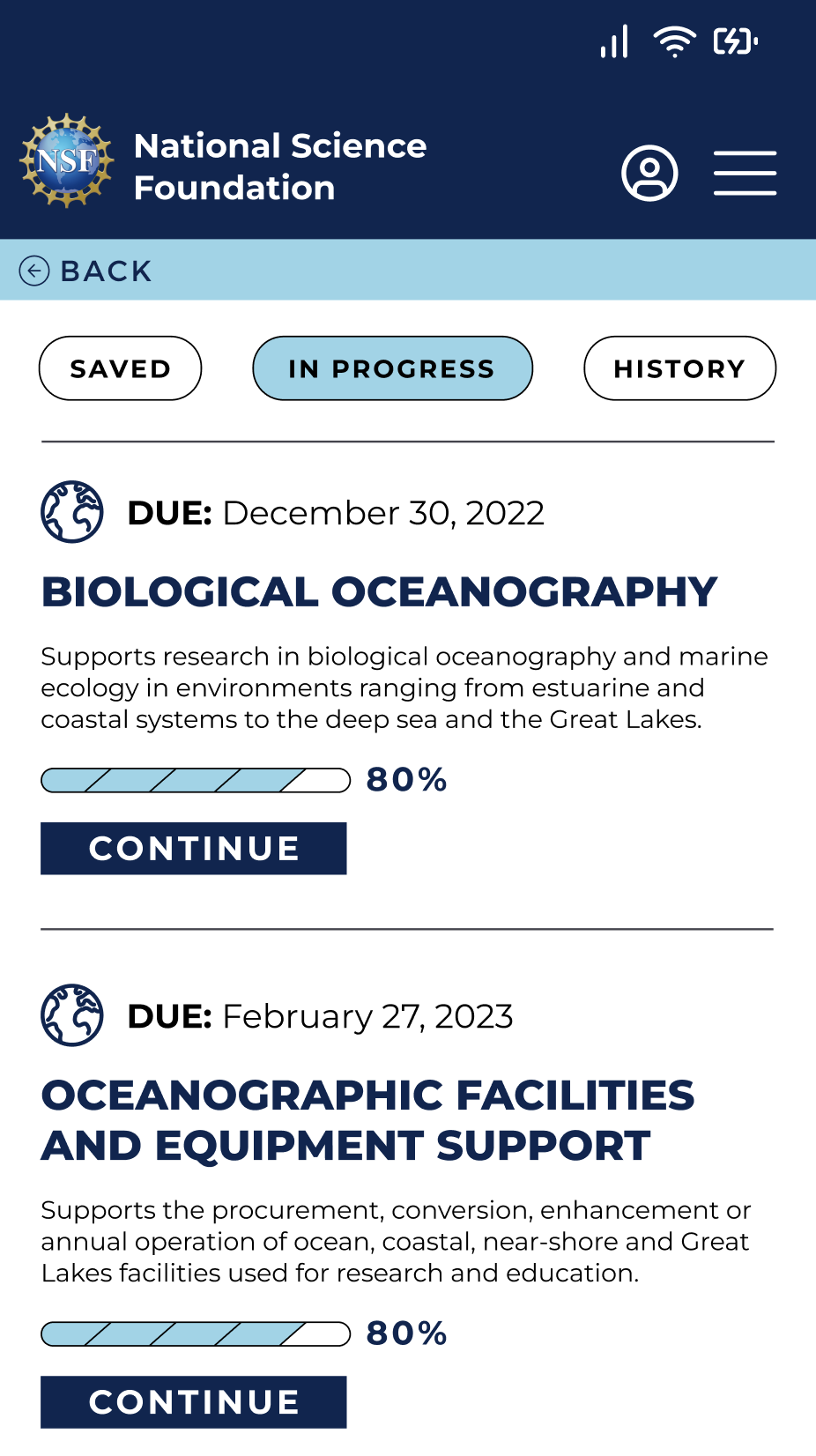Select the In Progress tab
816x1456 pixels.
click(x=392, y=368)
